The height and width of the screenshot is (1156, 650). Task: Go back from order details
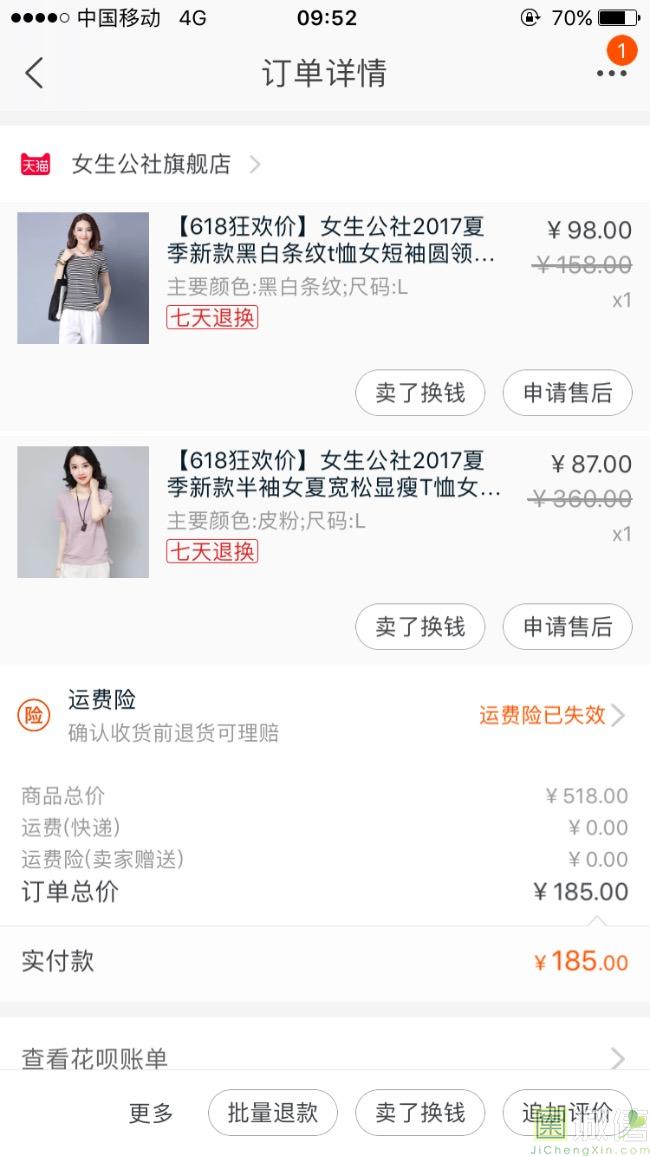pos(34,73)
